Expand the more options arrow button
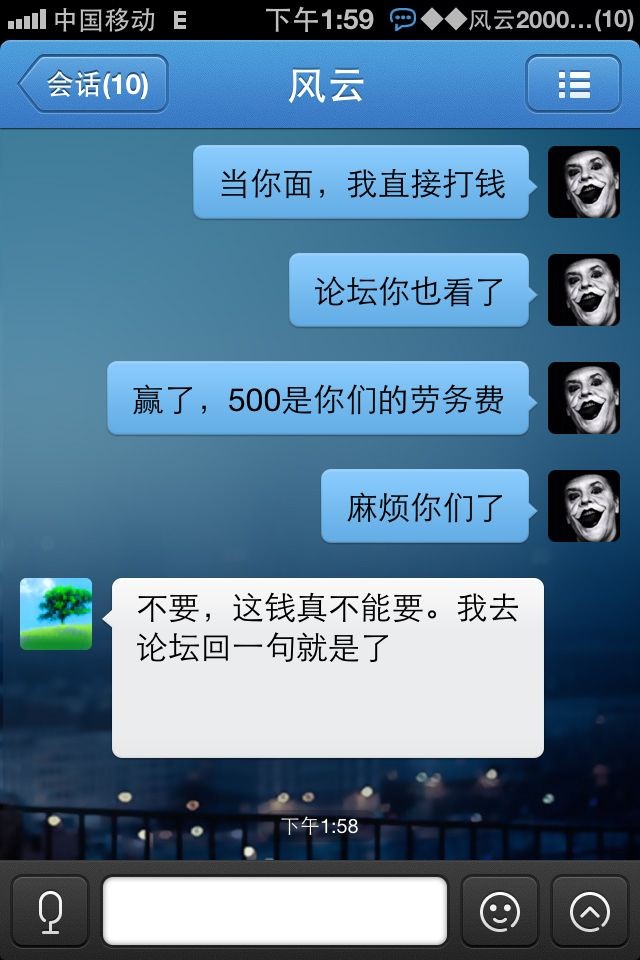 click(x=590, y=911)
